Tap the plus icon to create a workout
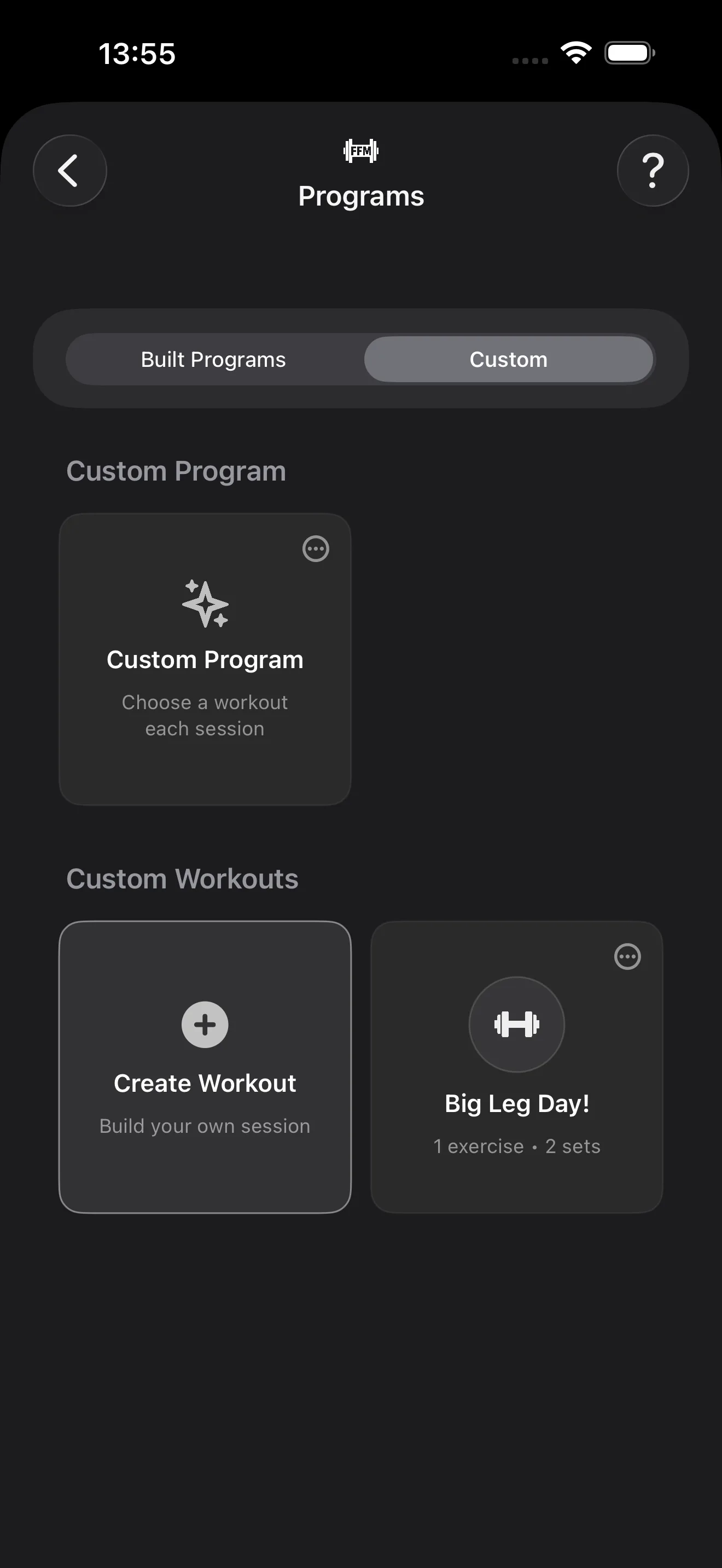The width and height of the screenshot is (722, 1568). (x=205, y=1024)
